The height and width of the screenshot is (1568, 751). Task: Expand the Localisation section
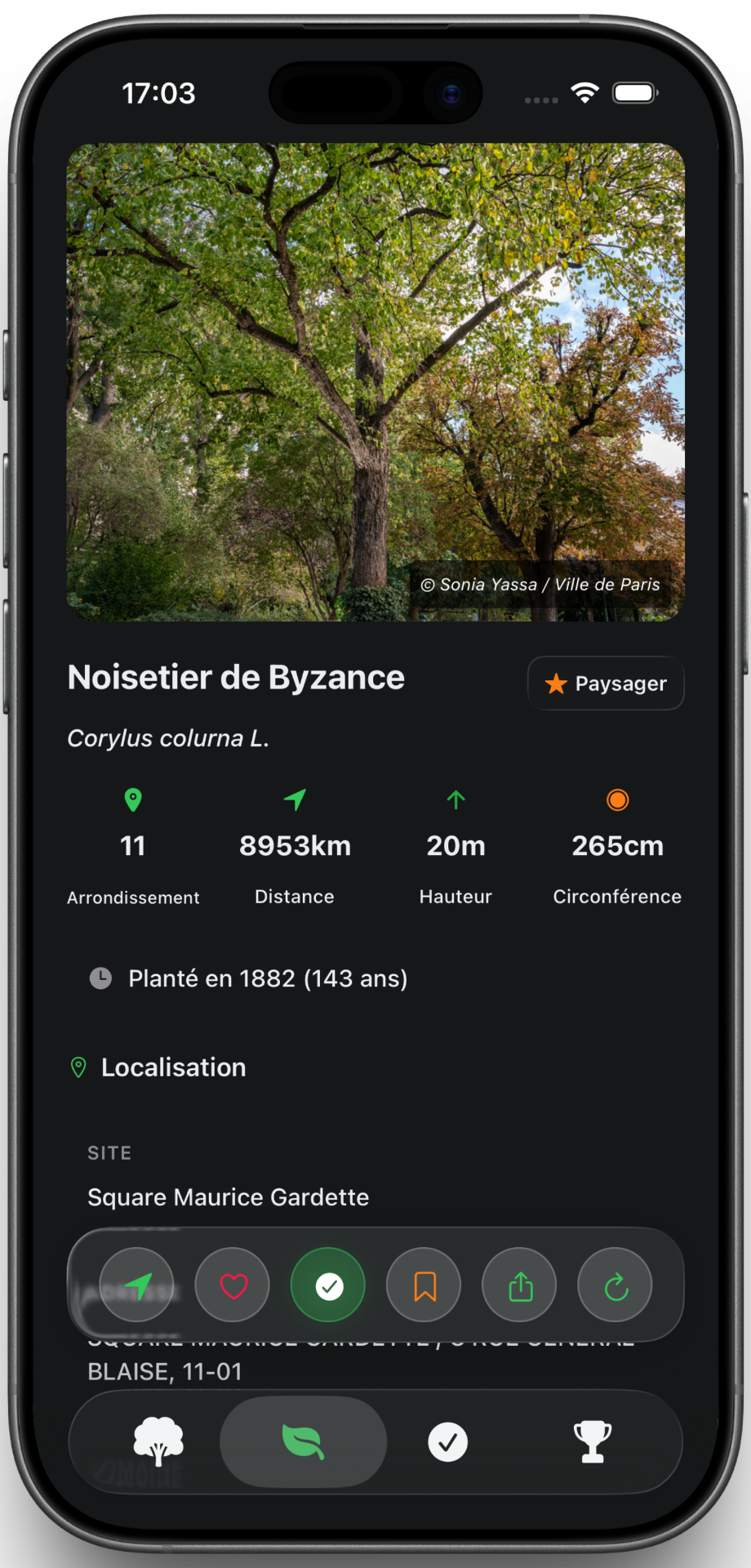pyautogui.click(x=173, y=1067)
